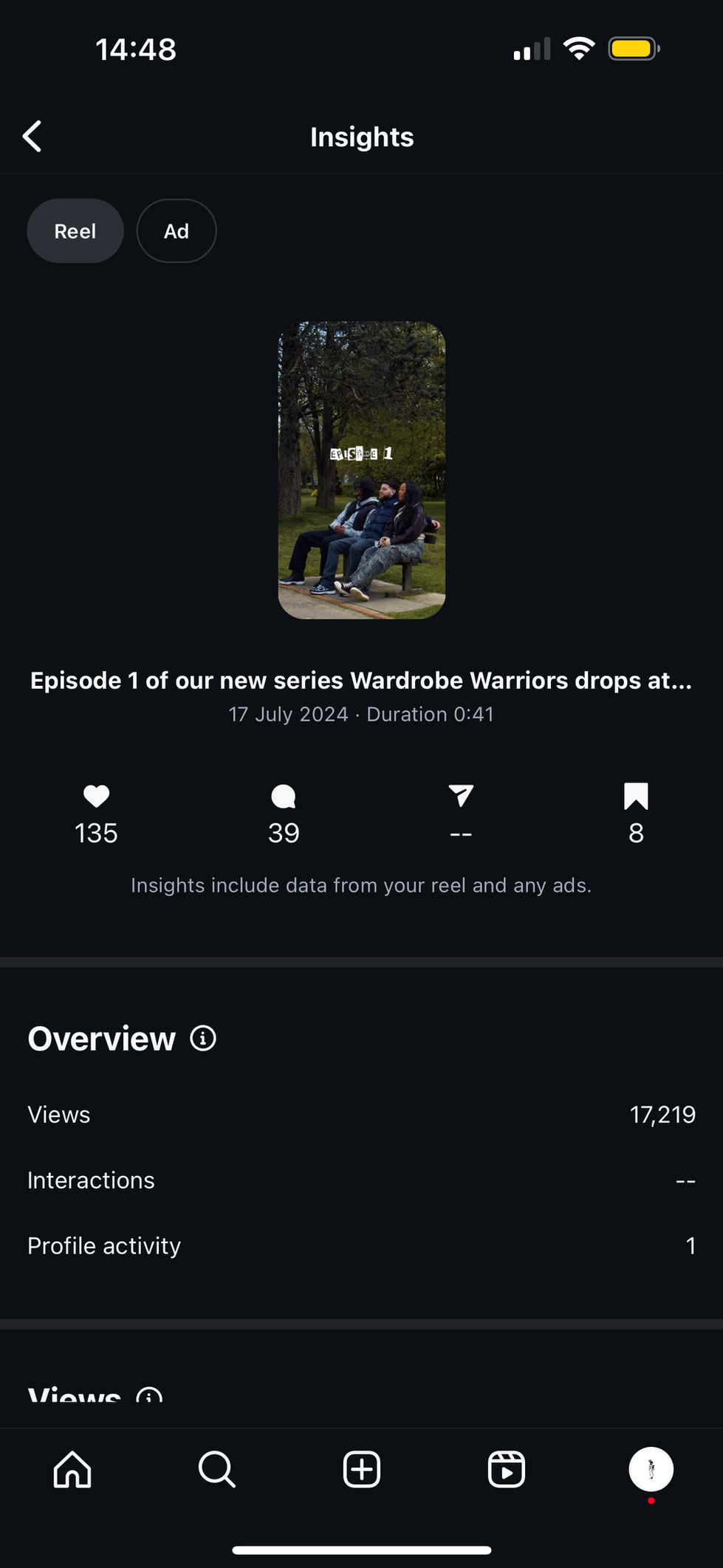This screenshot has height=1568, width=723.
Task: Select the Reel insights tab
Action: click(75, 230)
